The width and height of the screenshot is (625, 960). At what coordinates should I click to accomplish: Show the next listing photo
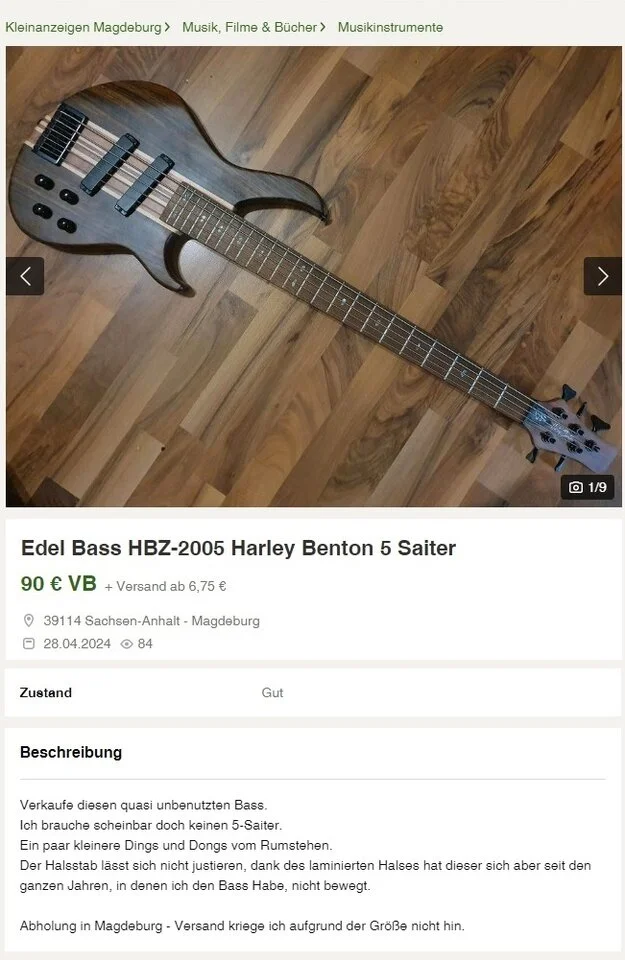(x=602, y=276)
